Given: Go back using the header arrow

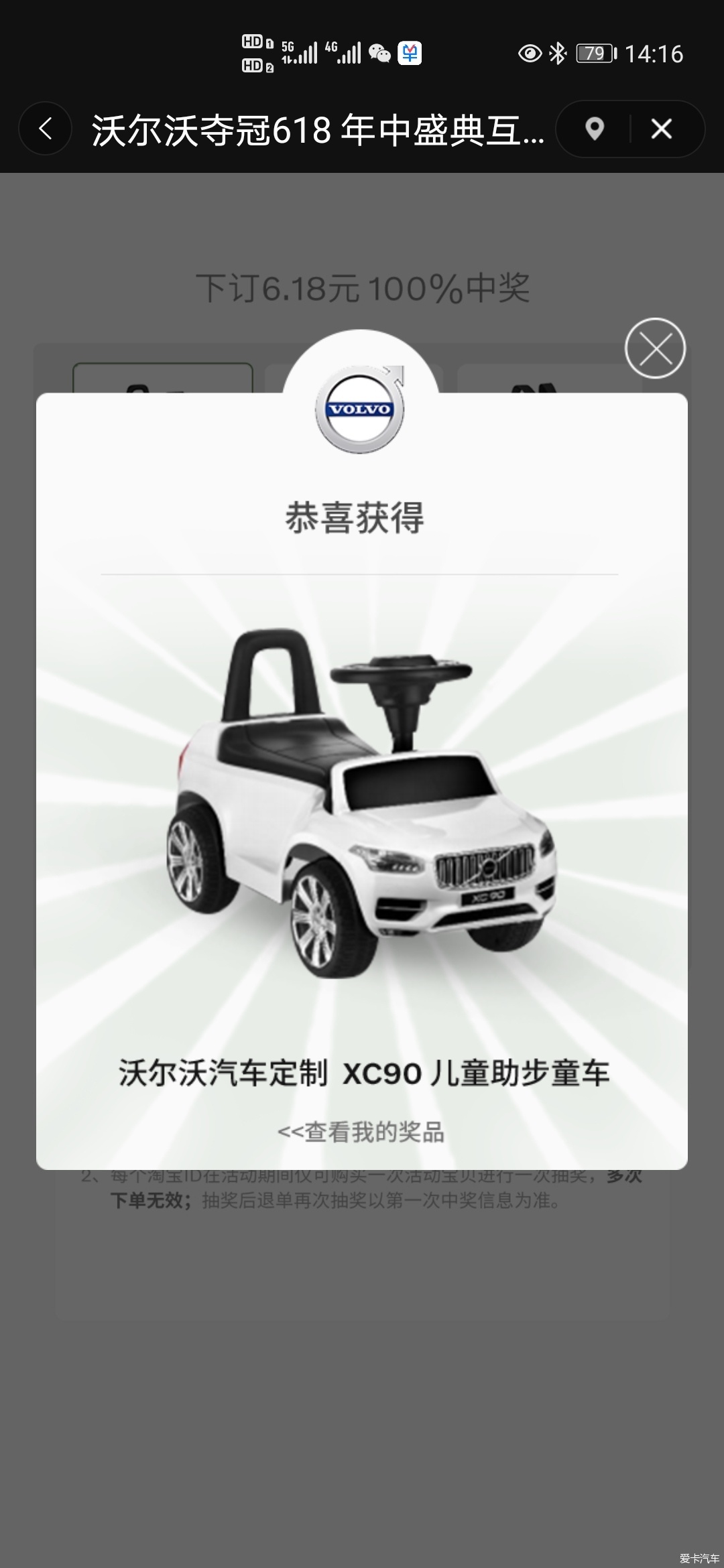Looking at the screenshot, I should click(x=45, y=129).
